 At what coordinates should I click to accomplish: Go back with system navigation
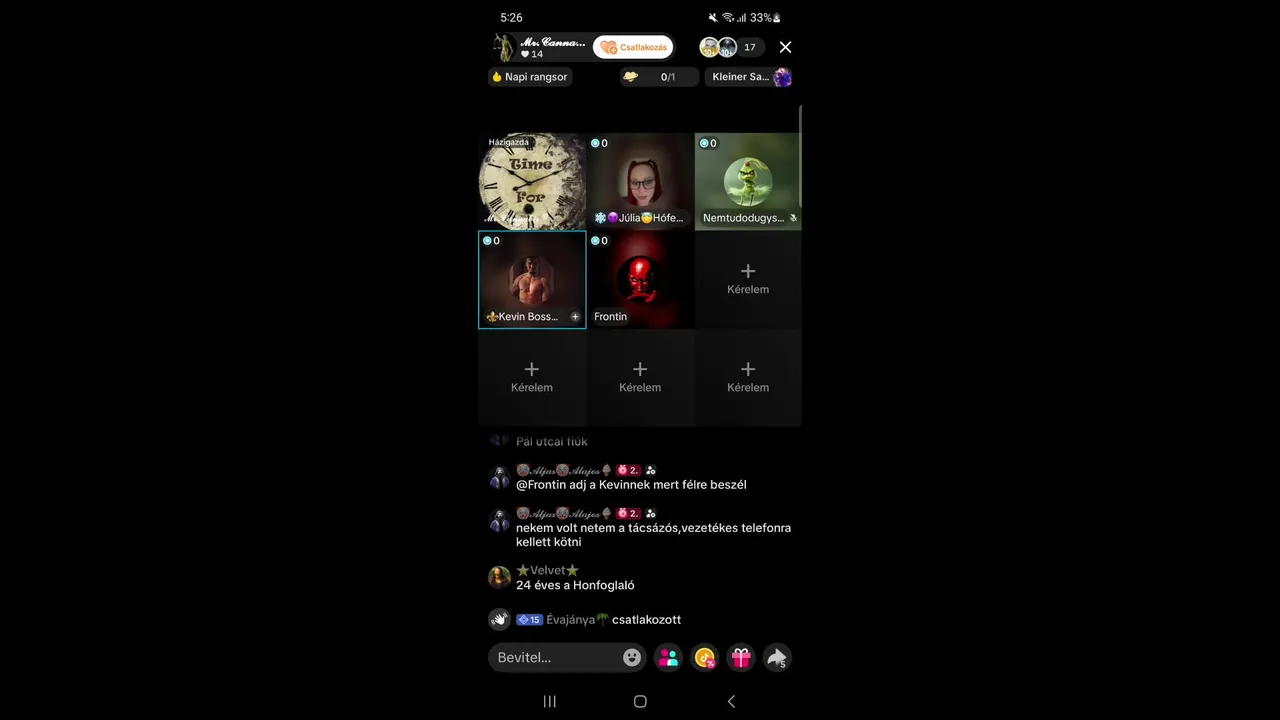point(731,702)
